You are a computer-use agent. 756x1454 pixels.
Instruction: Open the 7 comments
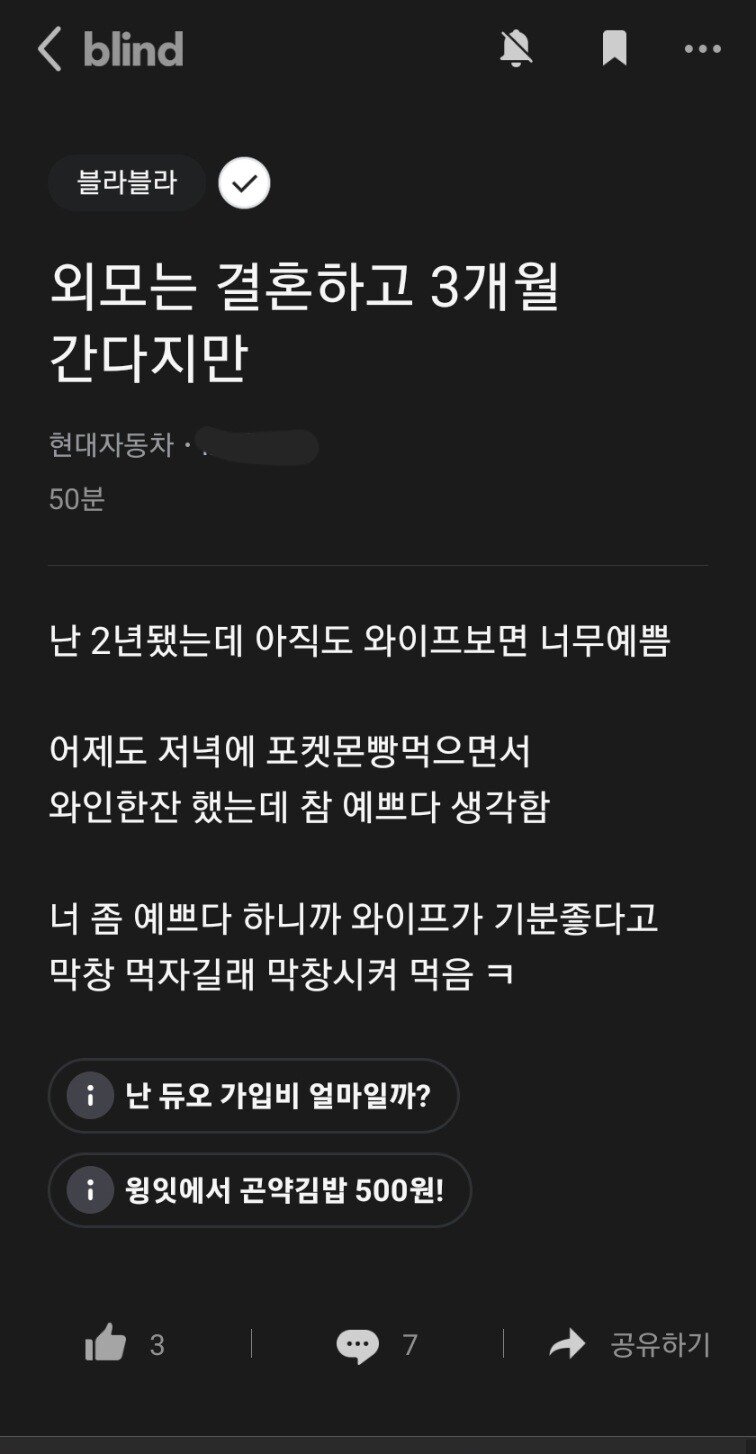[376, 1345]
